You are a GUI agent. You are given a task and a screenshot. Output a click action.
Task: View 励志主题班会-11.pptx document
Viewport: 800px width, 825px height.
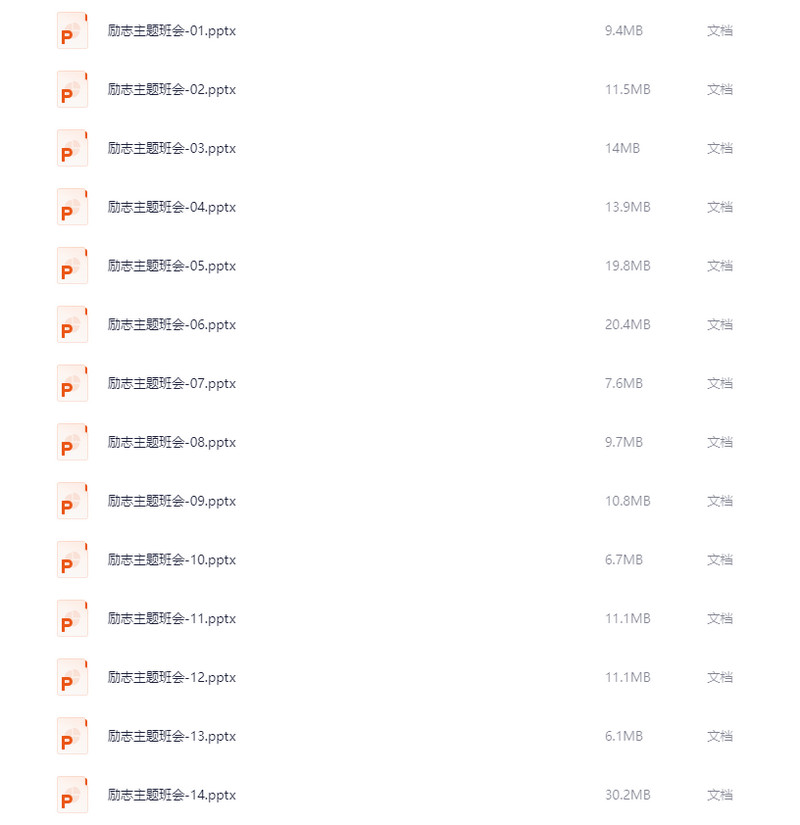point(171,619)
